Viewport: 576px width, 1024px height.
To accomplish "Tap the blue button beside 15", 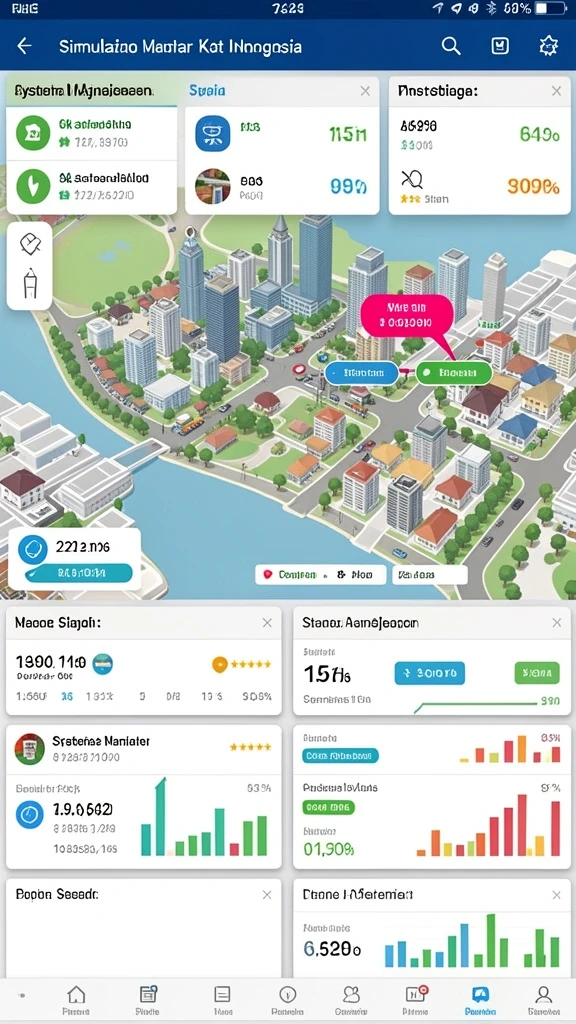I will (x=430, y=673).
